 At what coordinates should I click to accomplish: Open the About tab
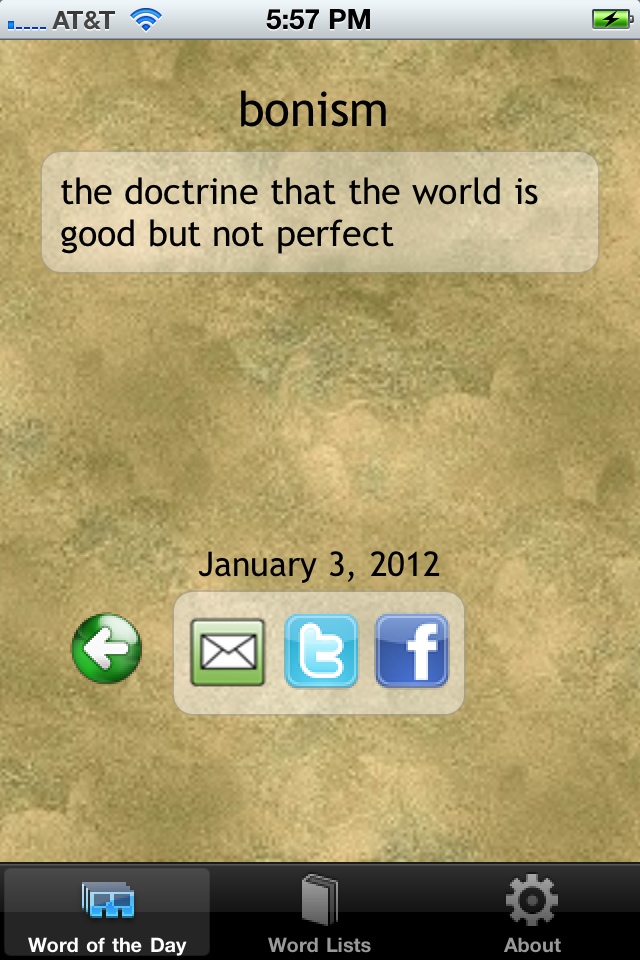[532, 914]
